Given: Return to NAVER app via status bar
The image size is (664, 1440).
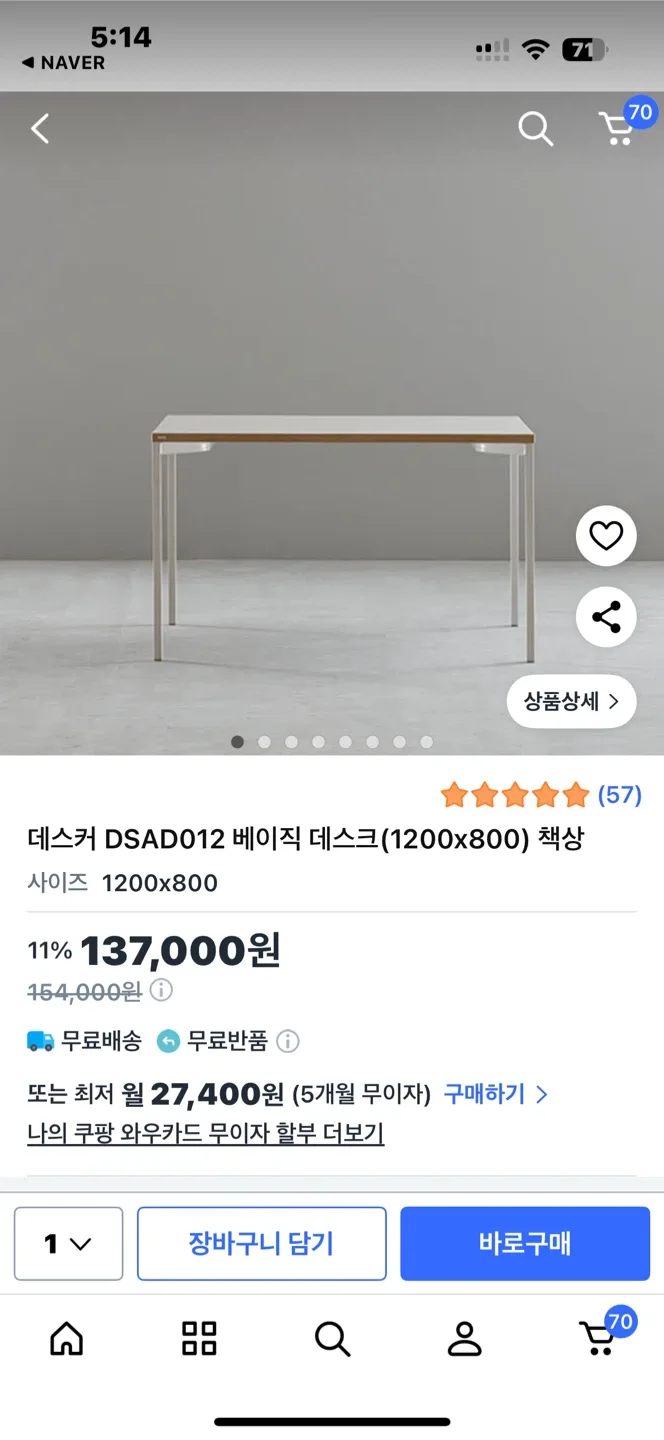Looking at the screenshot, I should click(x=63, y=63).
